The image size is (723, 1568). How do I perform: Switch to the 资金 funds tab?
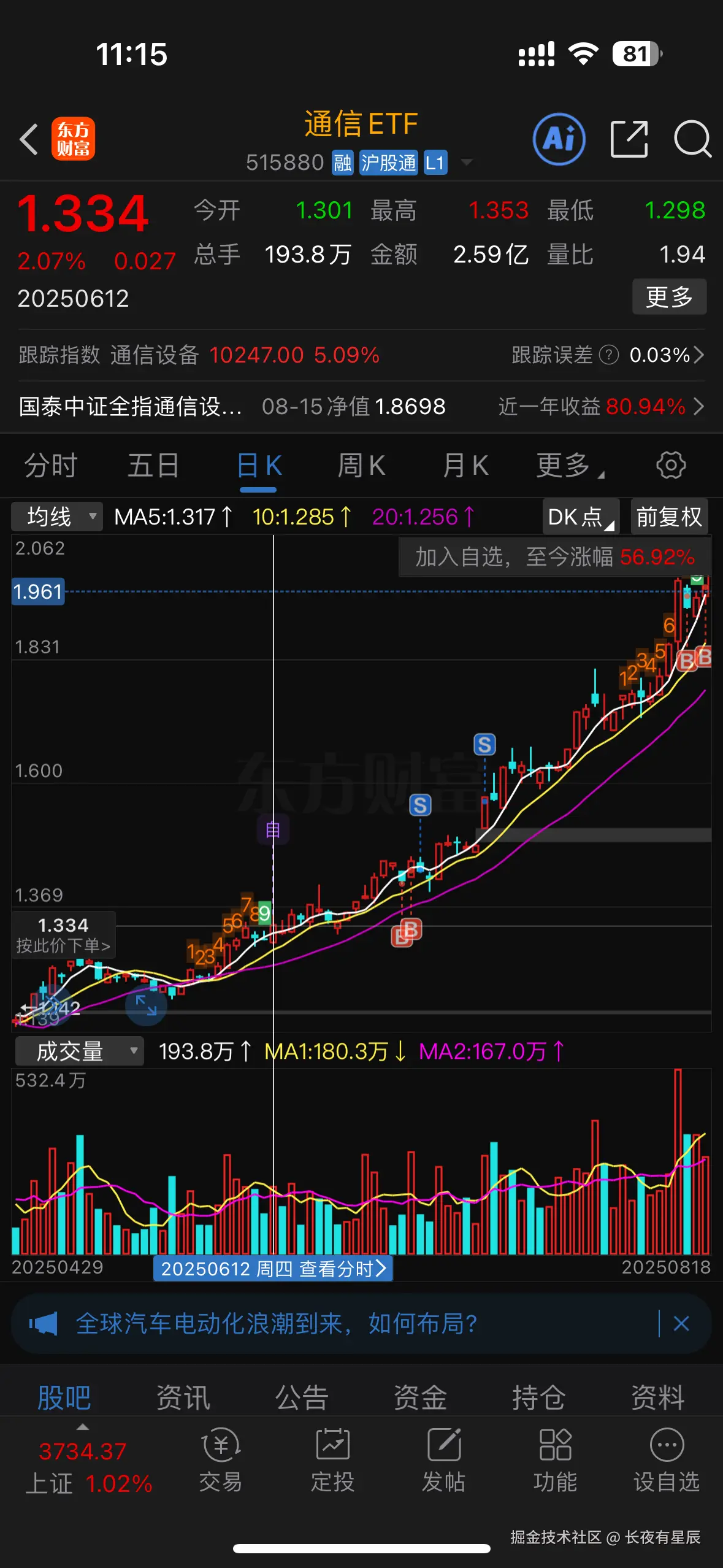(419, 1397)
